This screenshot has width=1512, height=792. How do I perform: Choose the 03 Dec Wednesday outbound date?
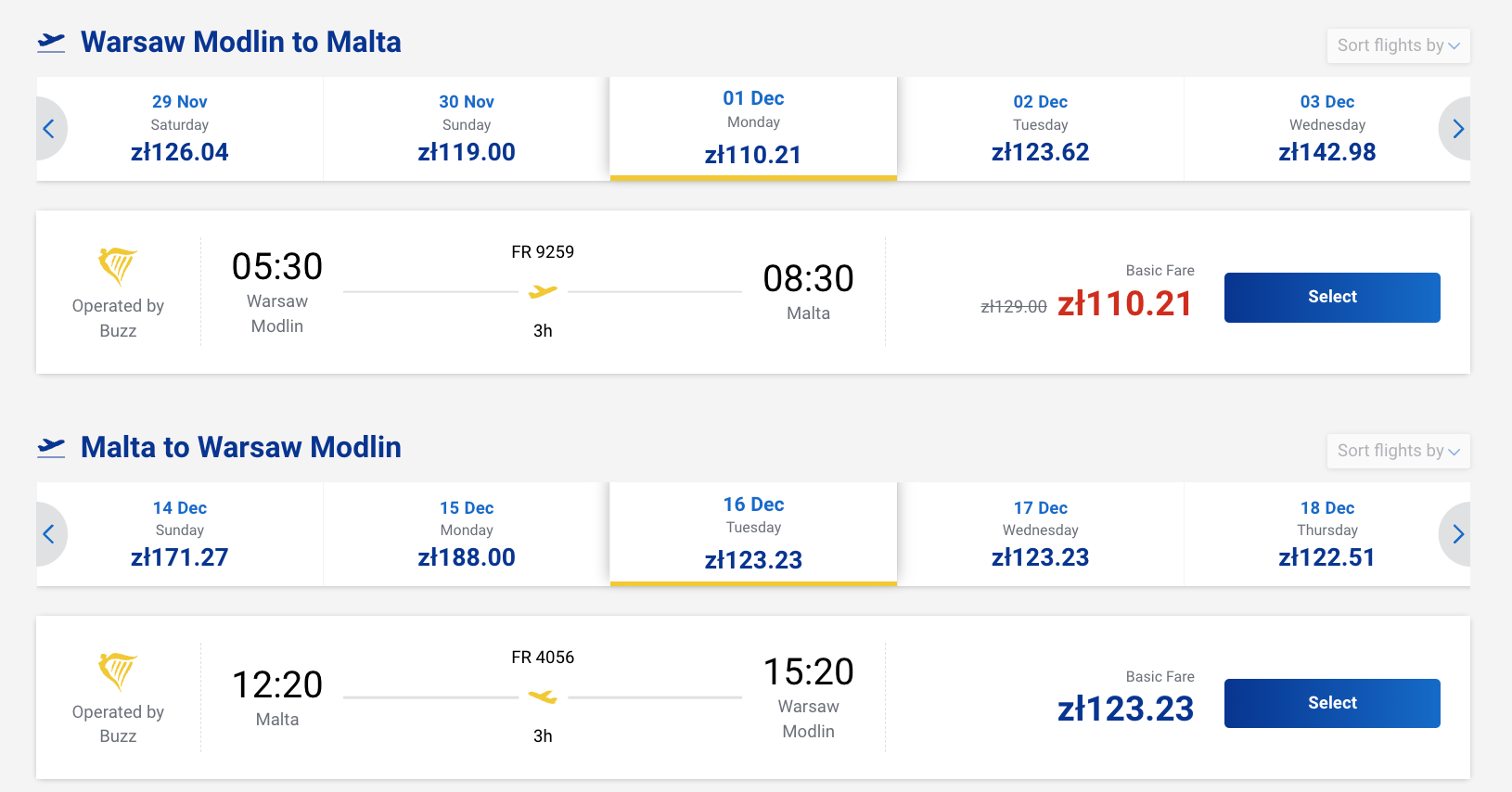pos(1326,128)
